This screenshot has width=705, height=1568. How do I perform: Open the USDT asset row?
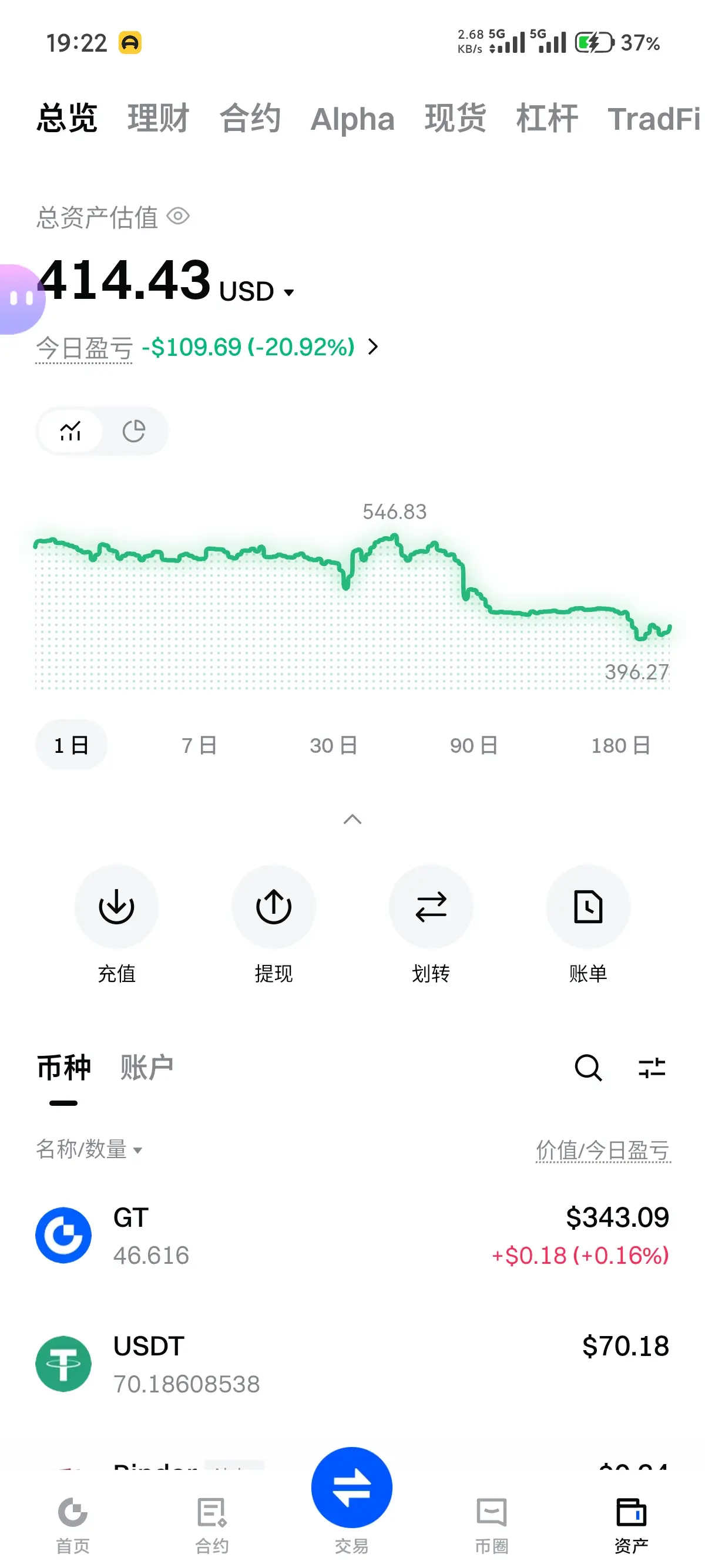click(x=352, y=1364)
